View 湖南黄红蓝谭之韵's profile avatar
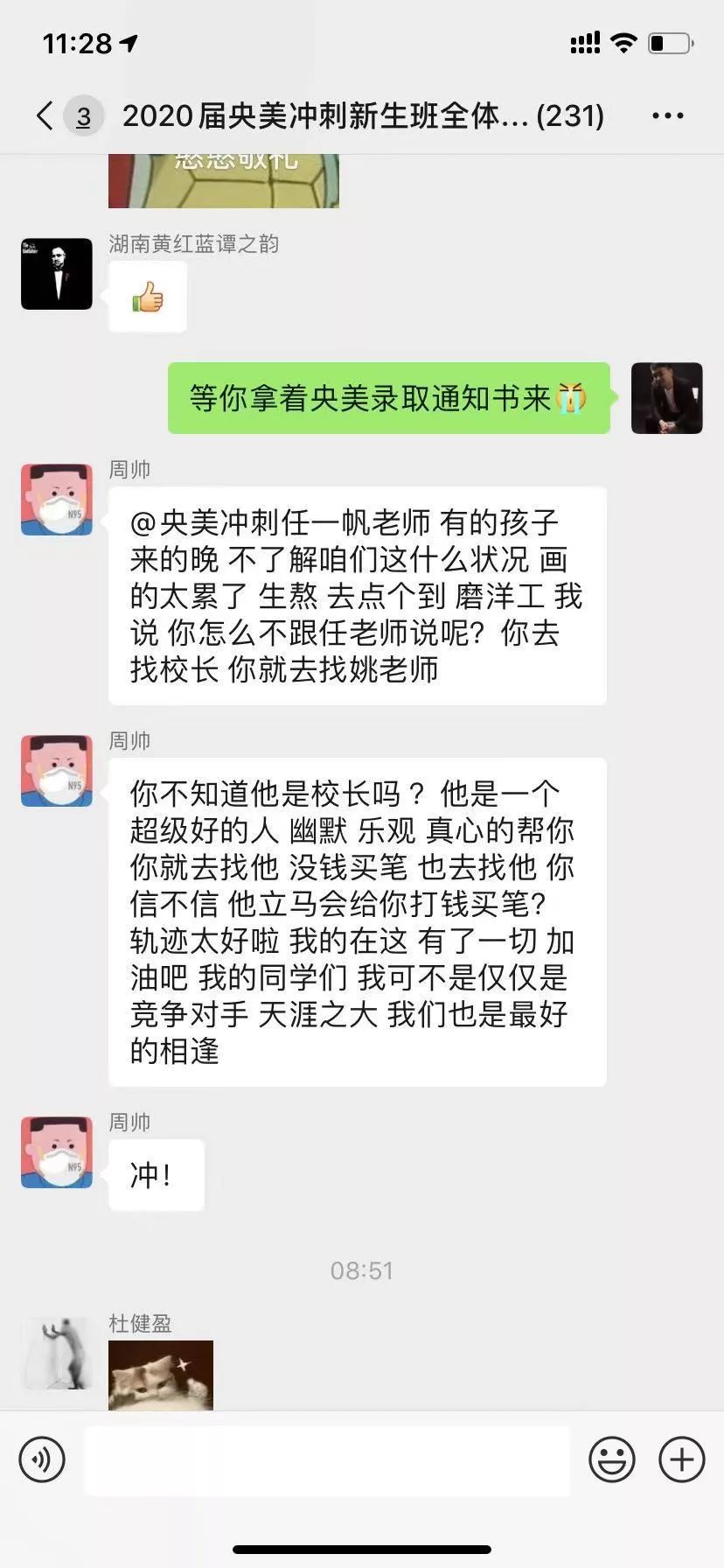Image resolution: width=724 pixels, height=1568 pixels. coord(57,274)
